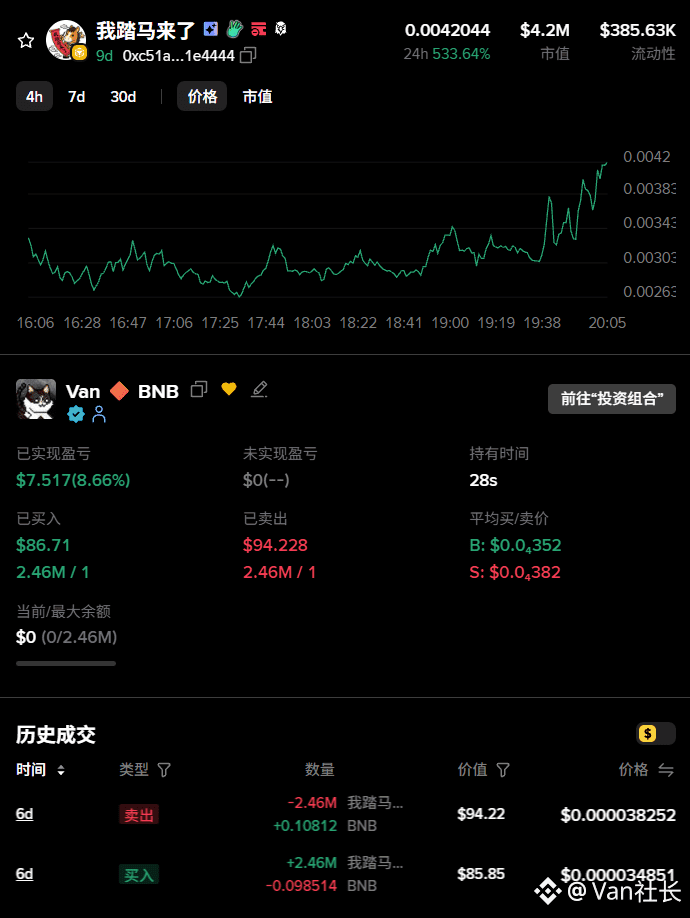Add 我踏马来了 token to favorites with the star

[26, 41]
